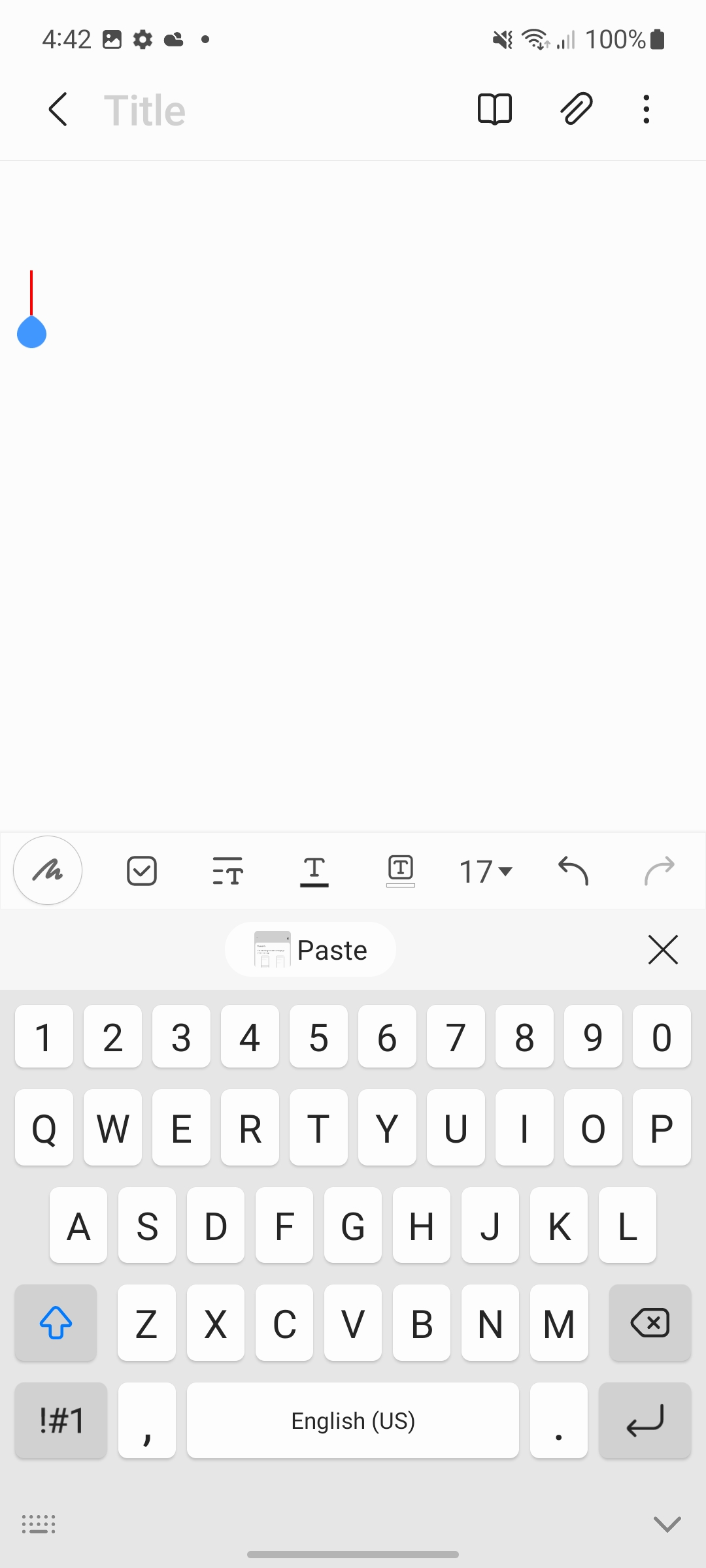Go back from the note editor
The height and width of the screenshot is (1568, 706).
58,109
